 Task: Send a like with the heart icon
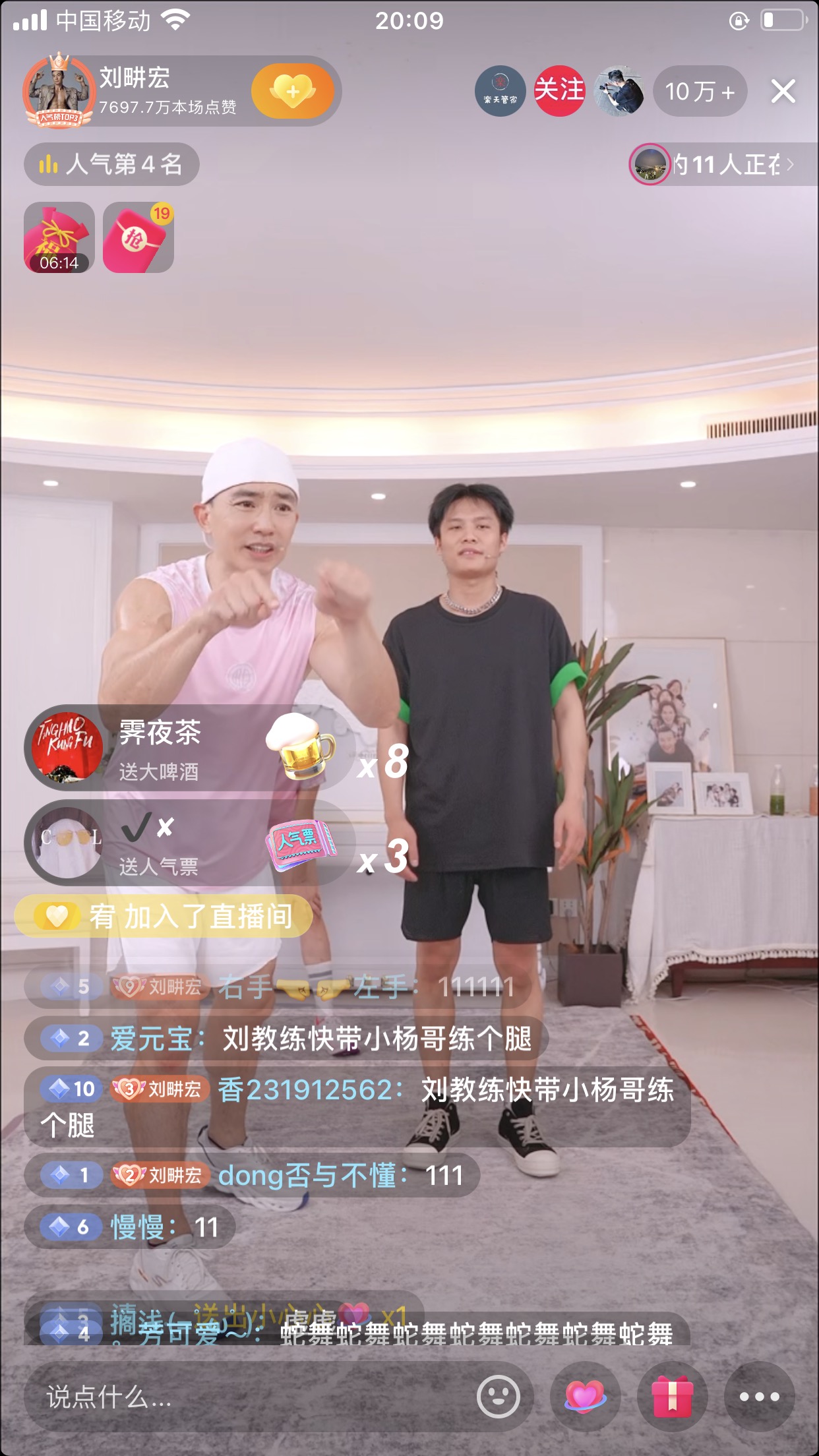point(585,1397)
